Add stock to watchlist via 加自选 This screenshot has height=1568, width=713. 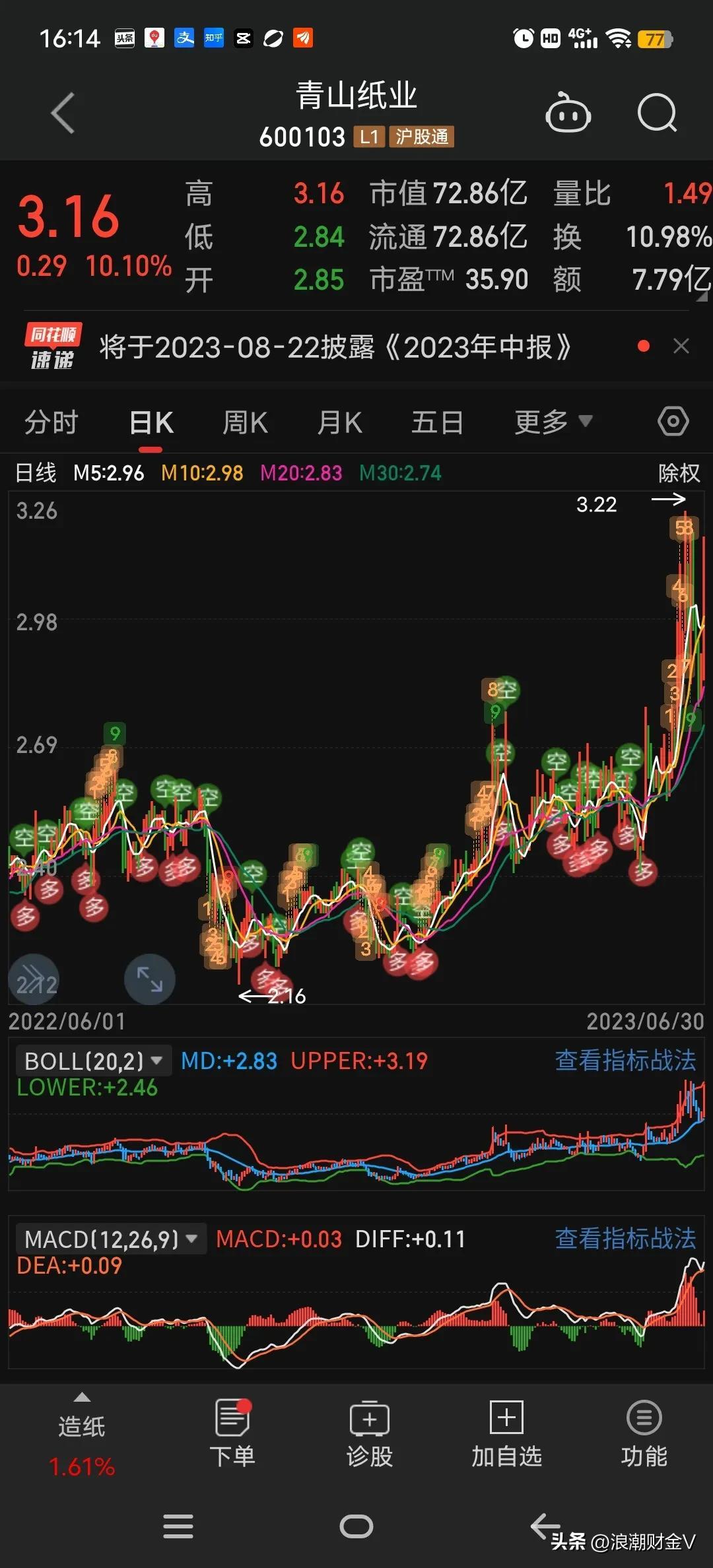point(506,1432)
